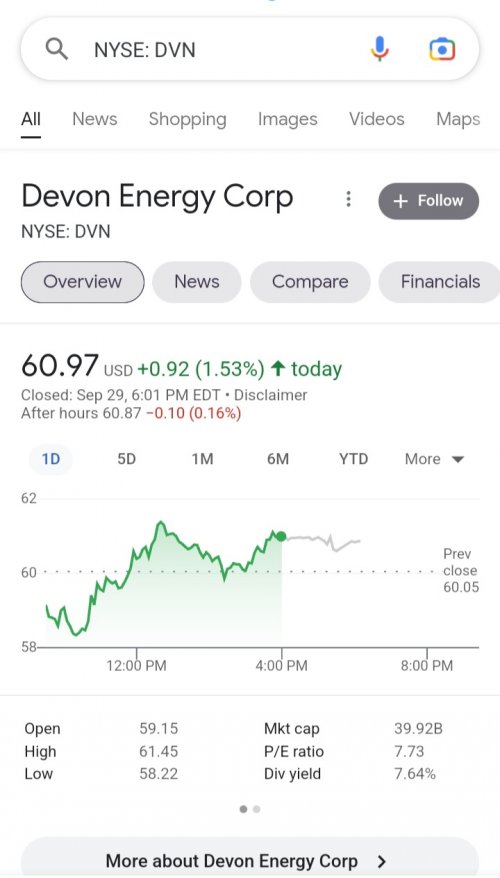The width and height of the screenshot is (500, 878).
Task: Open the three-dot menu for Devon Energy
Action: pyautogui.click(x=348, y=199)
